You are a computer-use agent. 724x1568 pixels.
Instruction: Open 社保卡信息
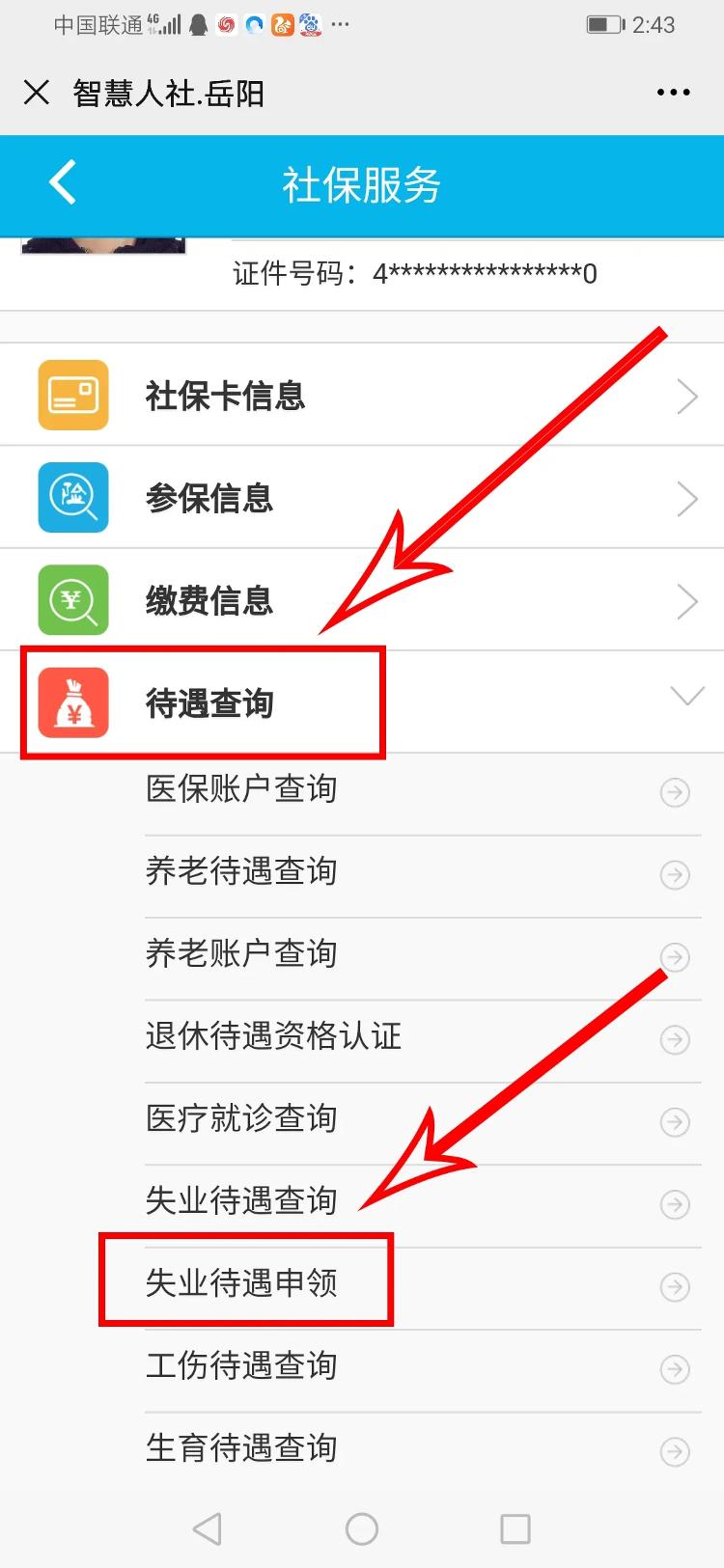point(362,396)
